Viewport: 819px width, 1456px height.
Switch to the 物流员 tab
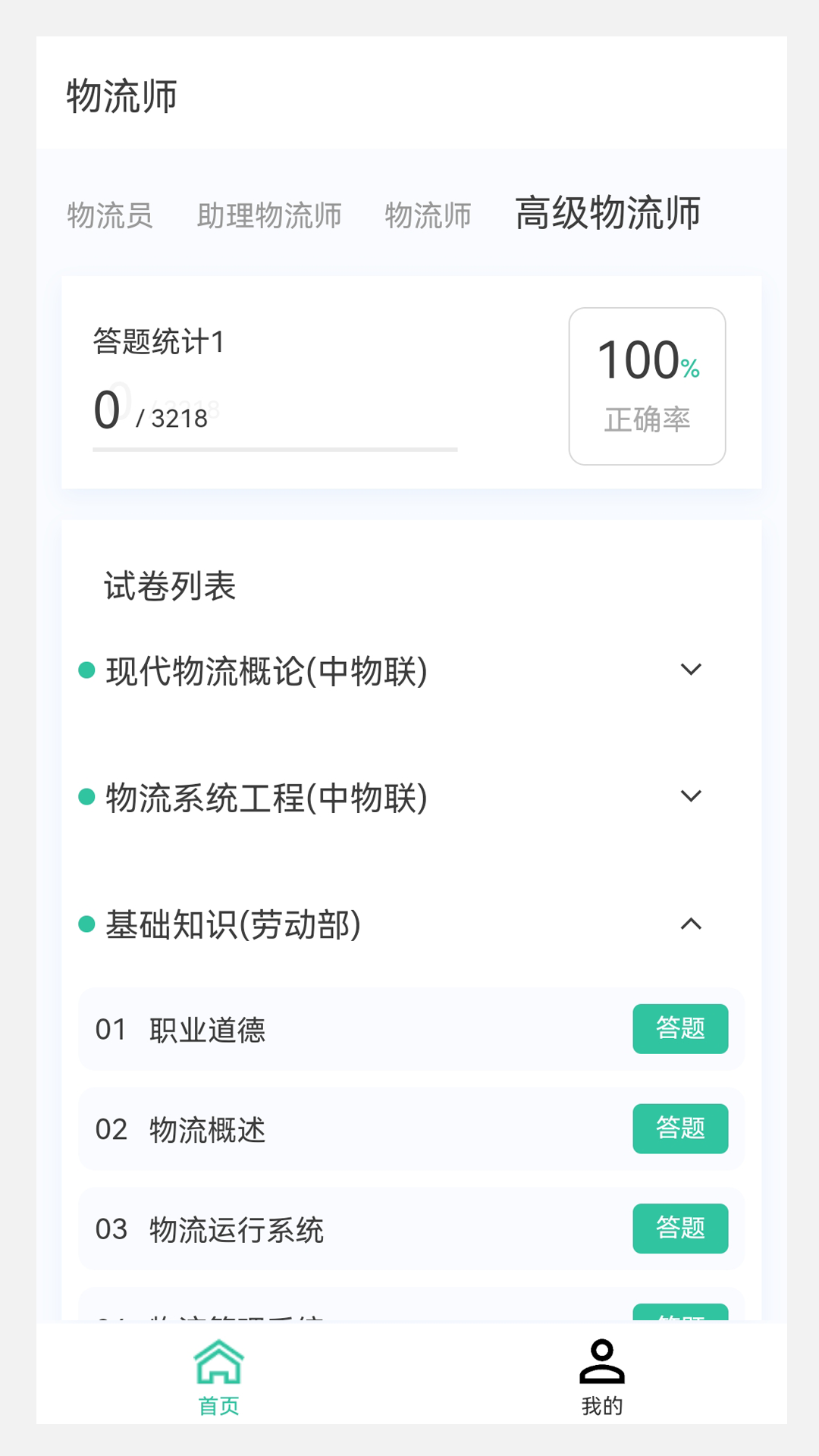point(111,216)
